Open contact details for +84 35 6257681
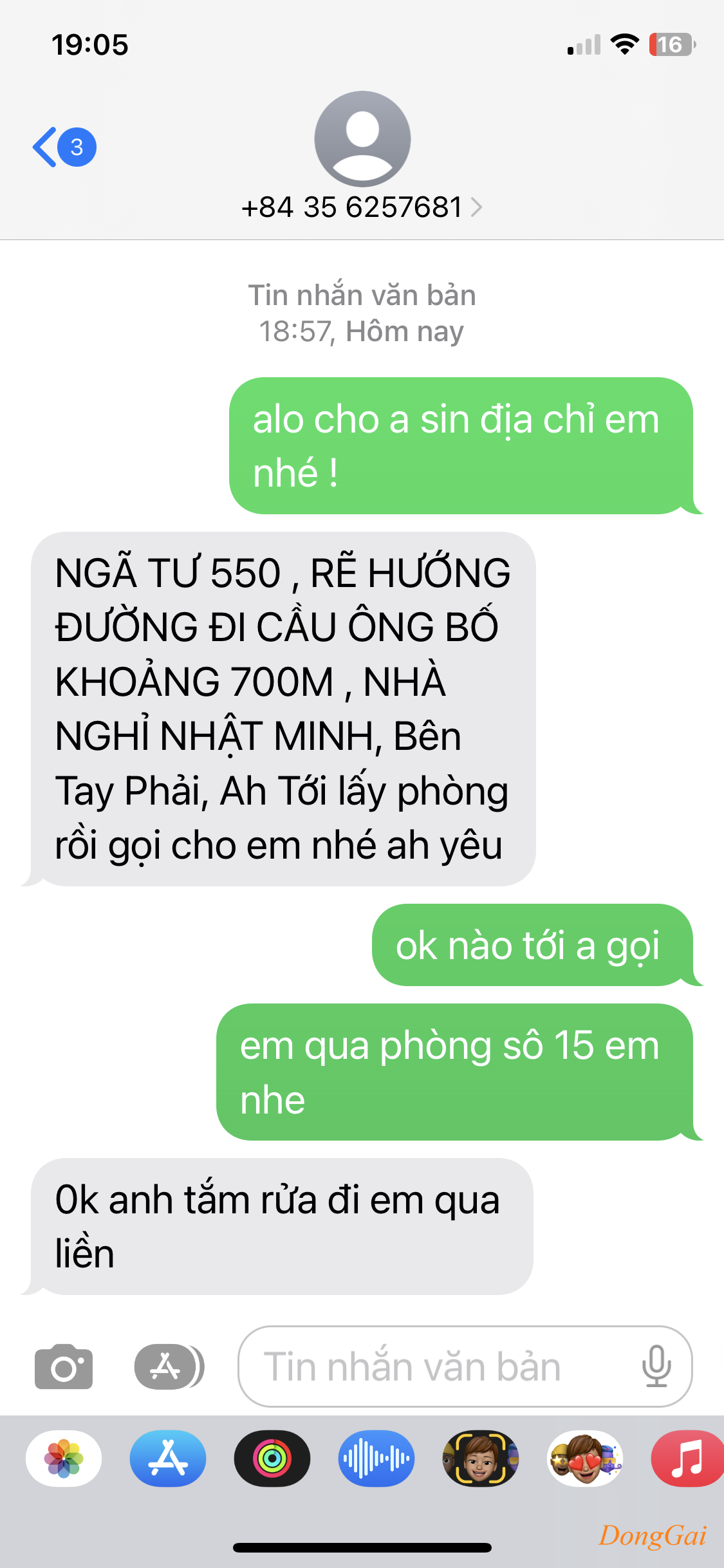724x1568 pixels. pos(362,207)
